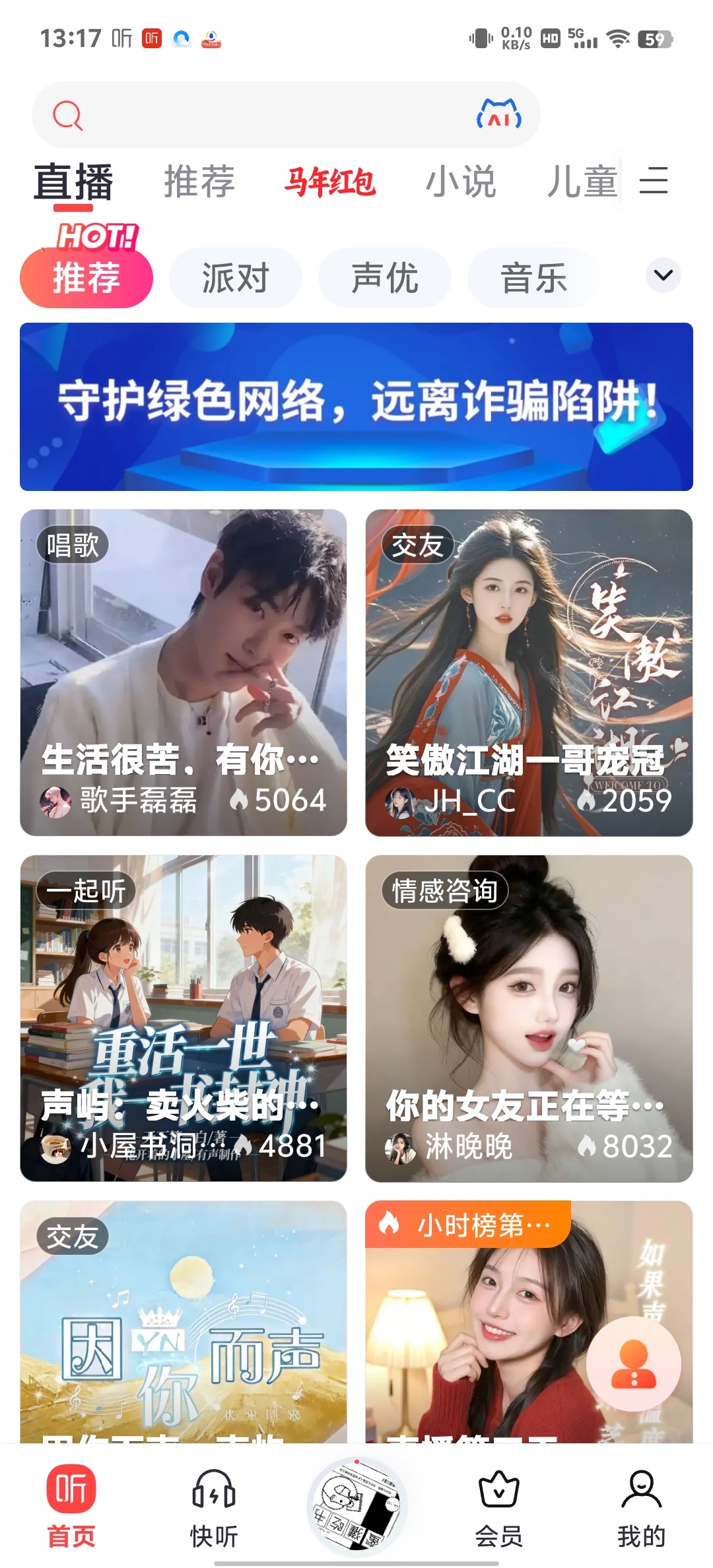Open the anti-fraud banner 守护绿色网络
Image resolution: width=713 pixels, height=1568 pixels.
coord(356,405)
